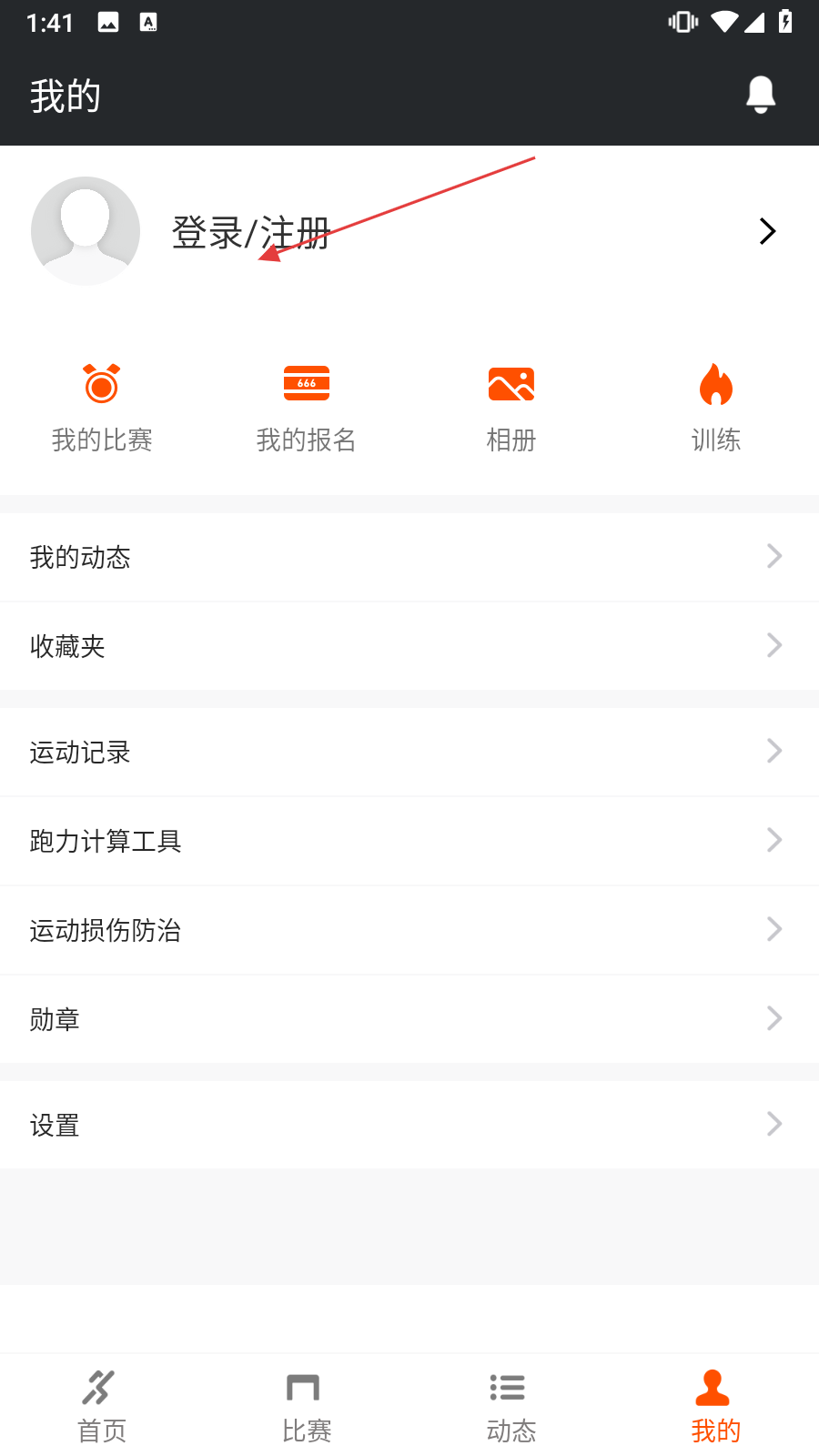The width and height of the screenshot is (819, 1456).
Task: View 运动记录 records
Action: (409, 752)
